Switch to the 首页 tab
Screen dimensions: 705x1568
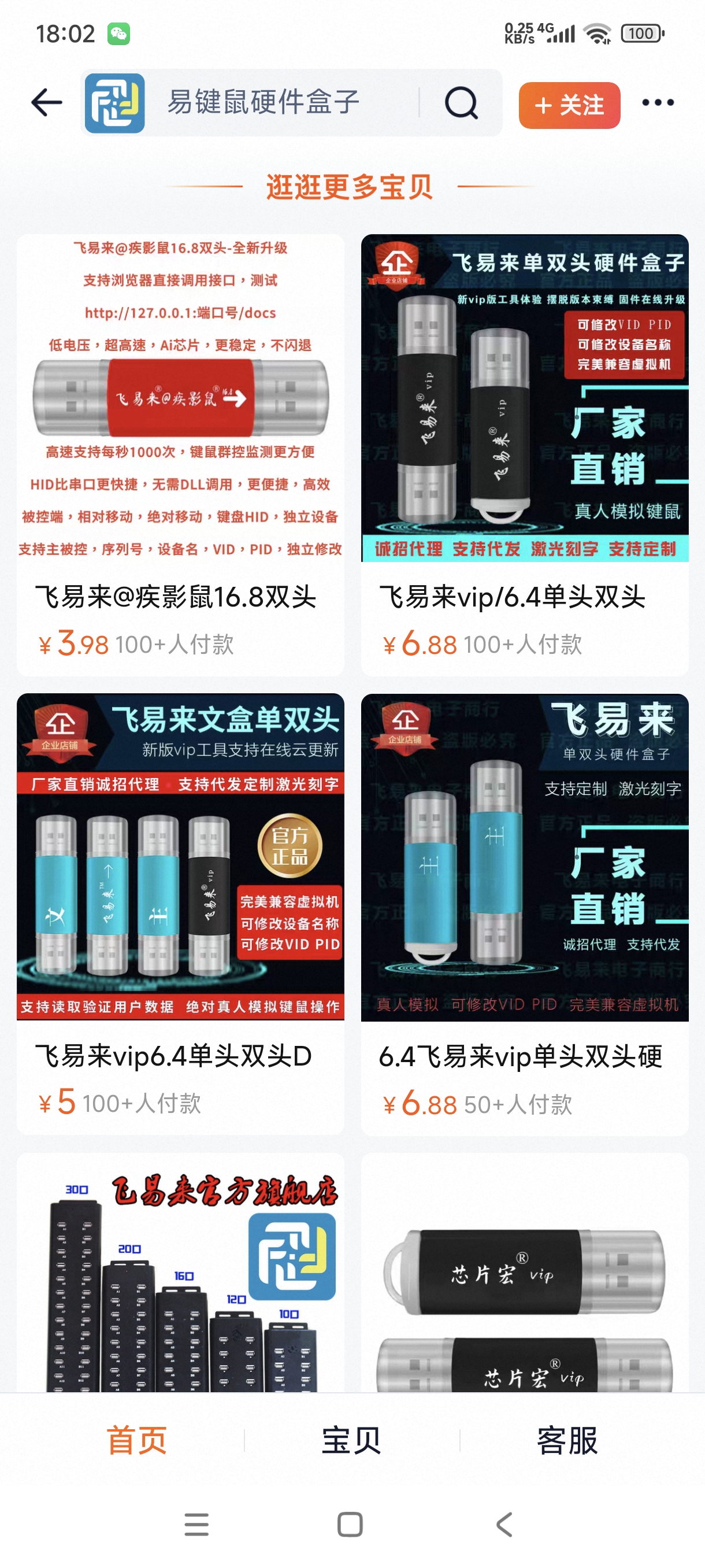136,1440
